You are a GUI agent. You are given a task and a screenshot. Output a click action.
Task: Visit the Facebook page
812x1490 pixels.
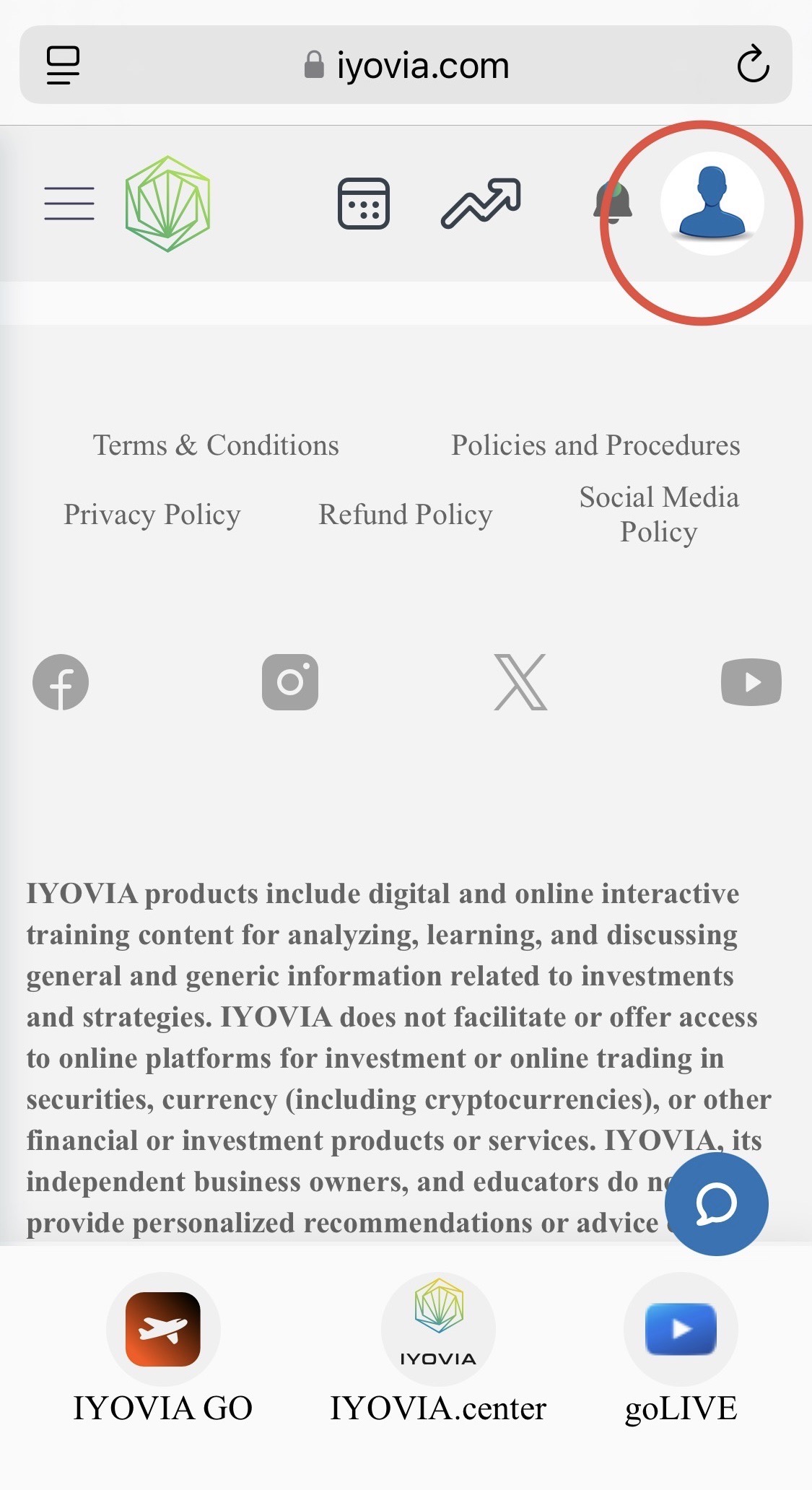(x=61, y=682)
